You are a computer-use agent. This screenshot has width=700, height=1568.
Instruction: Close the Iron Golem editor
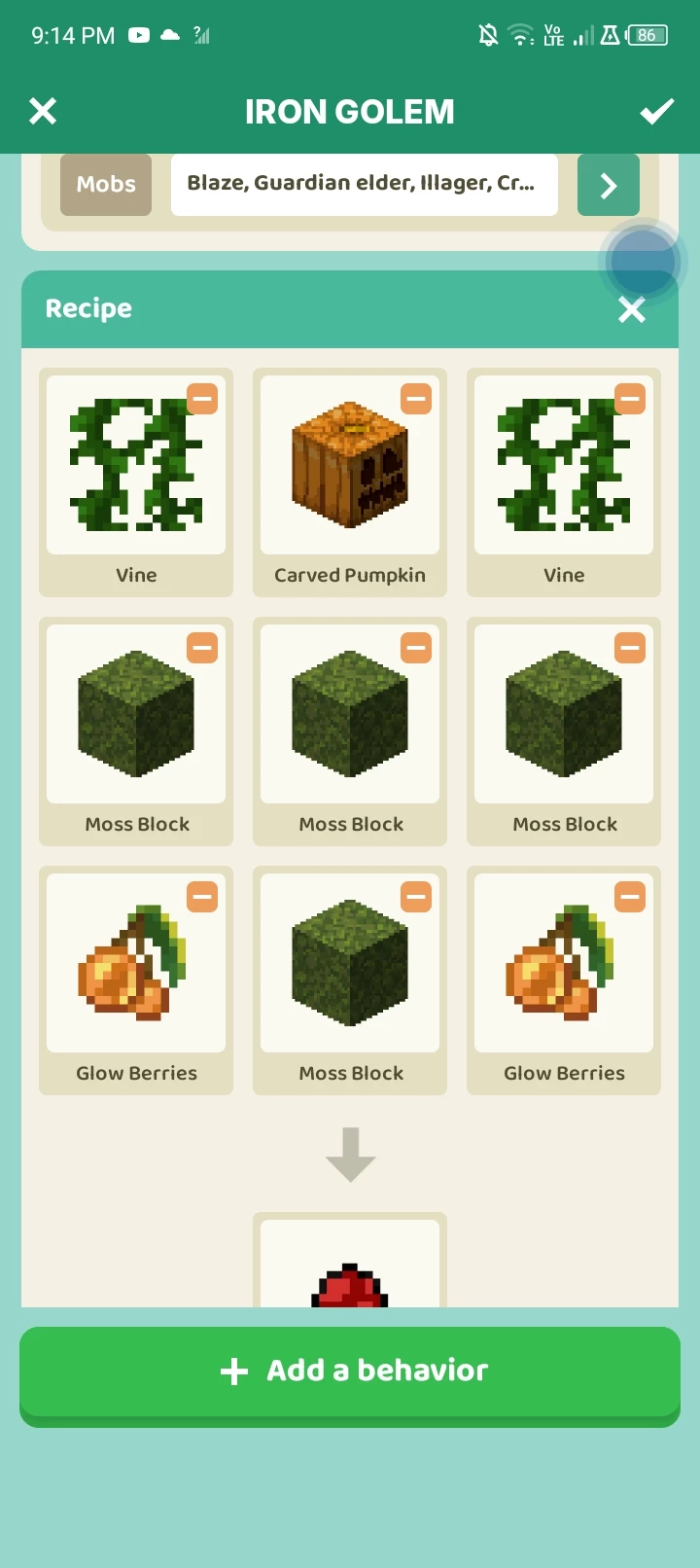43,111
